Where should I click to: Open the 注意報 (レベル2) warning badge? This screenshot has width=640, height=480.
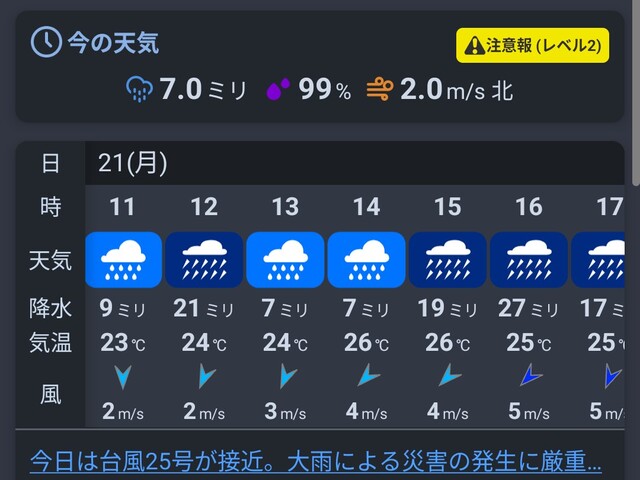coord(532,45)
